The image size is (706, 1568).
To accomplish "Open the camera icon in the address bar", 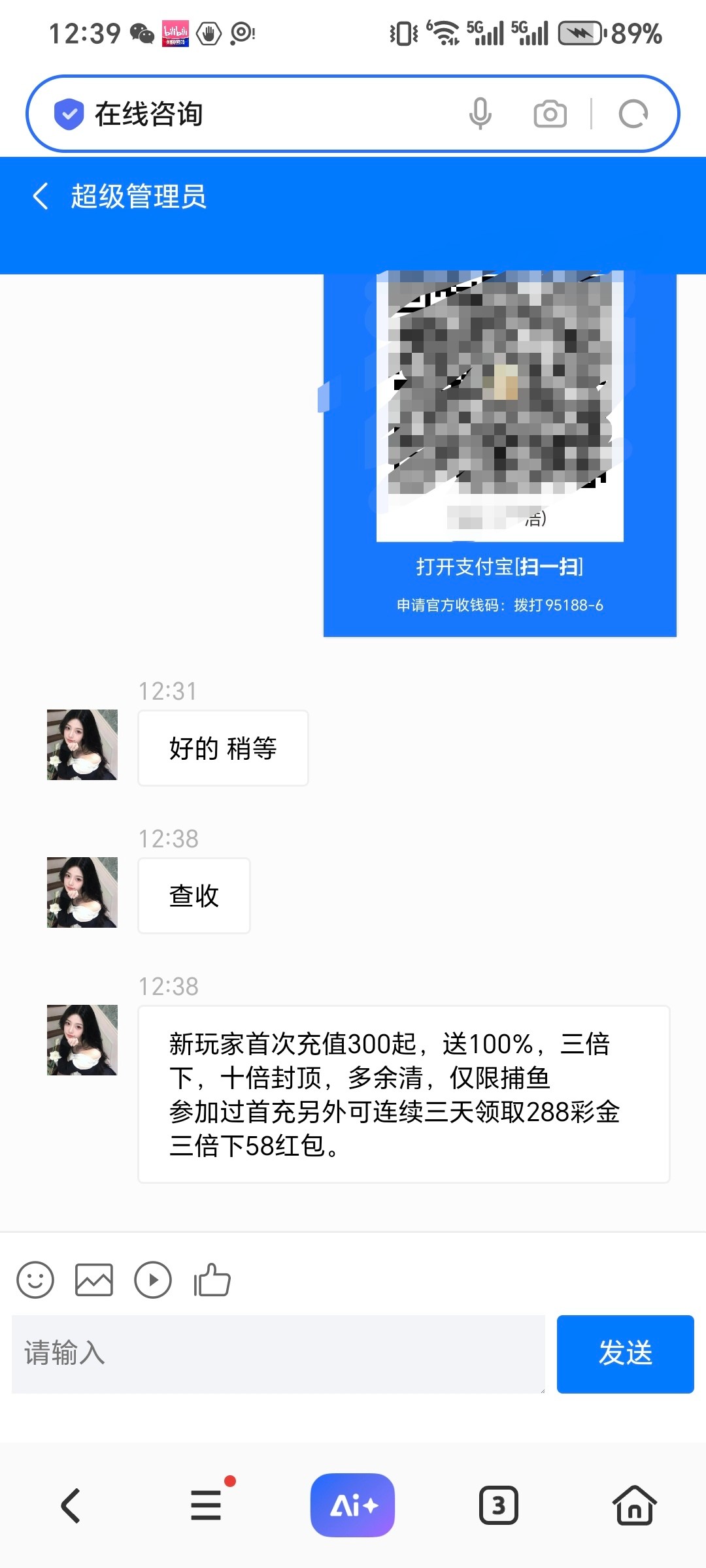I will [550, 114].
